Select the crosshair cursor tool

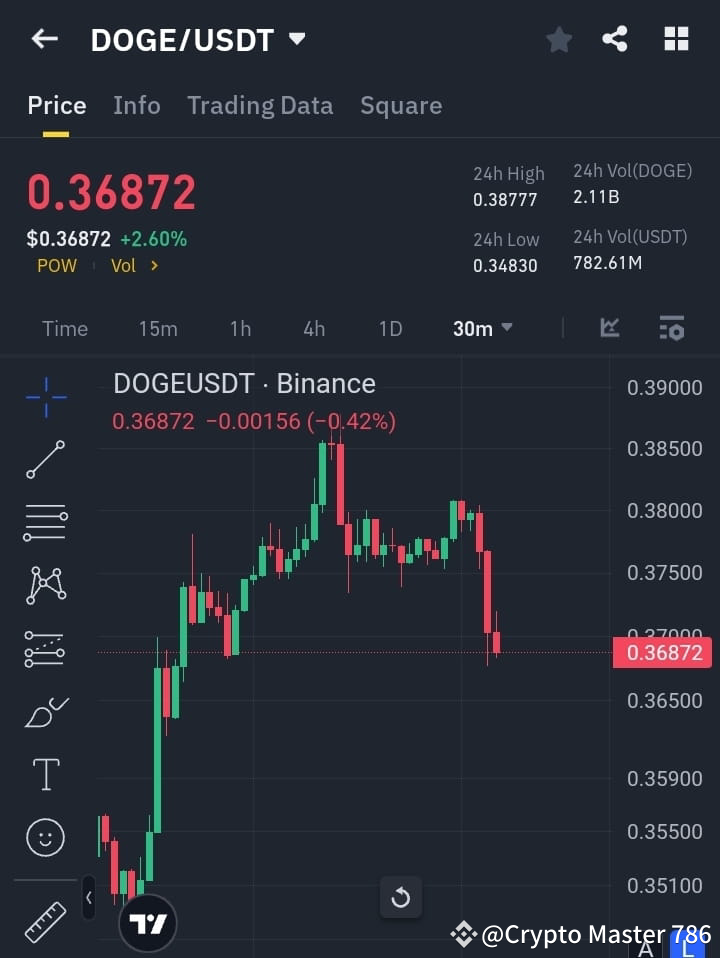(x=45, y=398)
